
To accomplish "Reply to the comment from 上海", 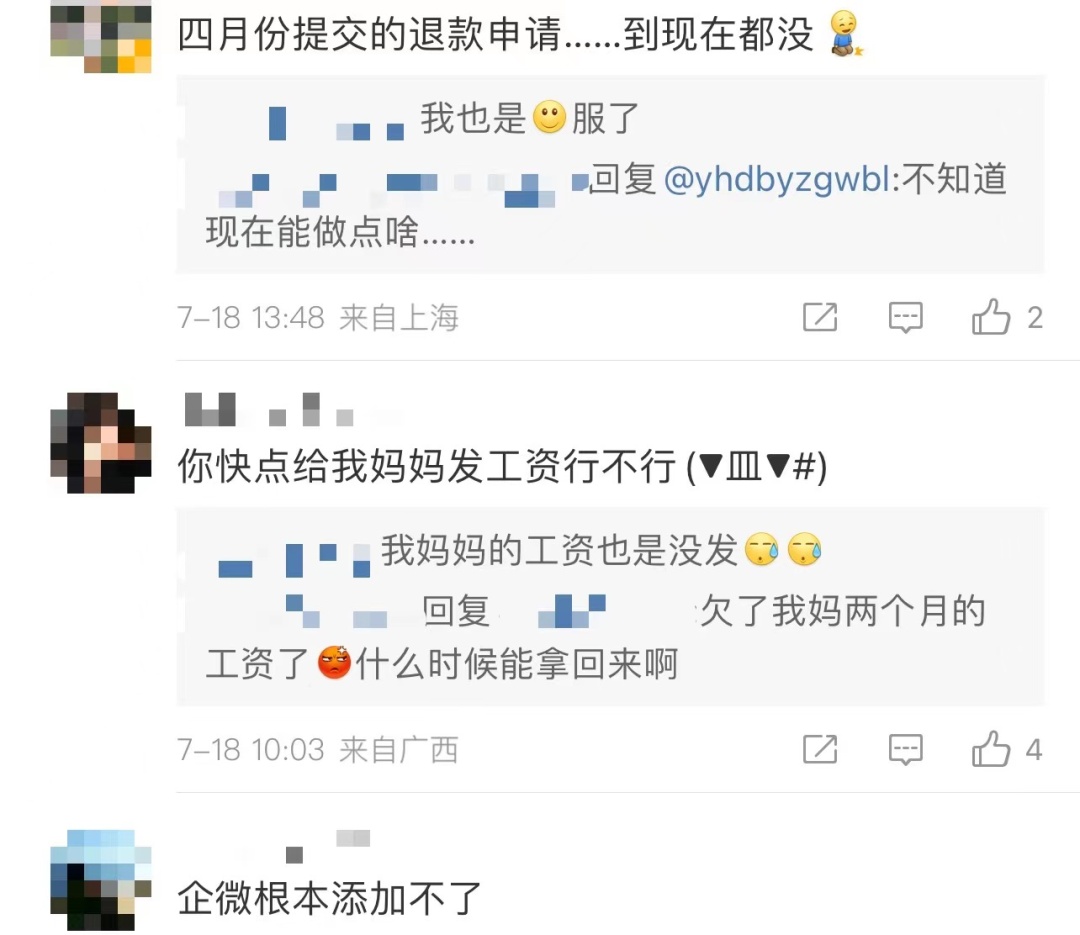I will (906, 318).
